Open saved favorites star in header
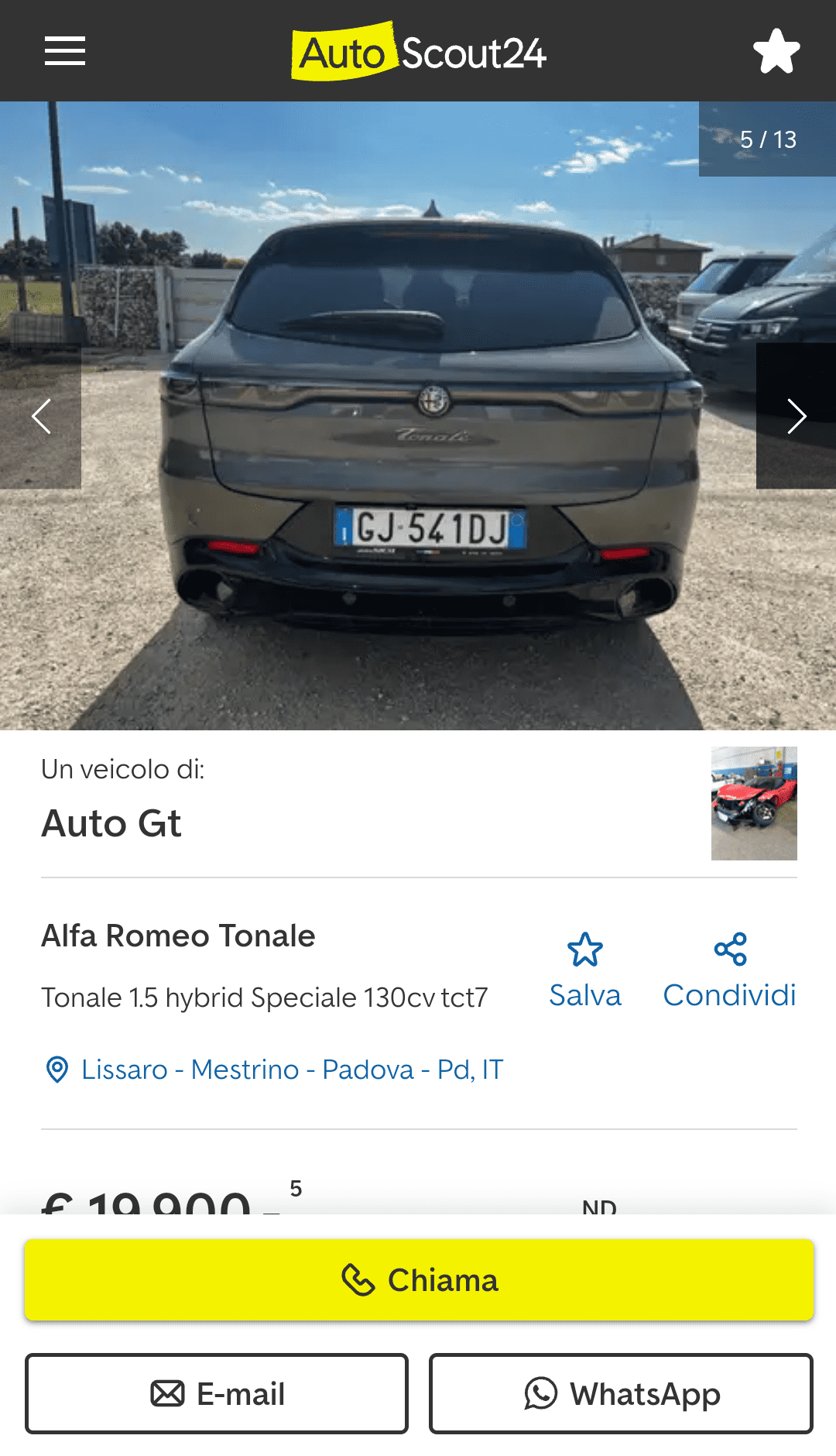Viewport: 836px width, 1456px height. pos(776,51)
